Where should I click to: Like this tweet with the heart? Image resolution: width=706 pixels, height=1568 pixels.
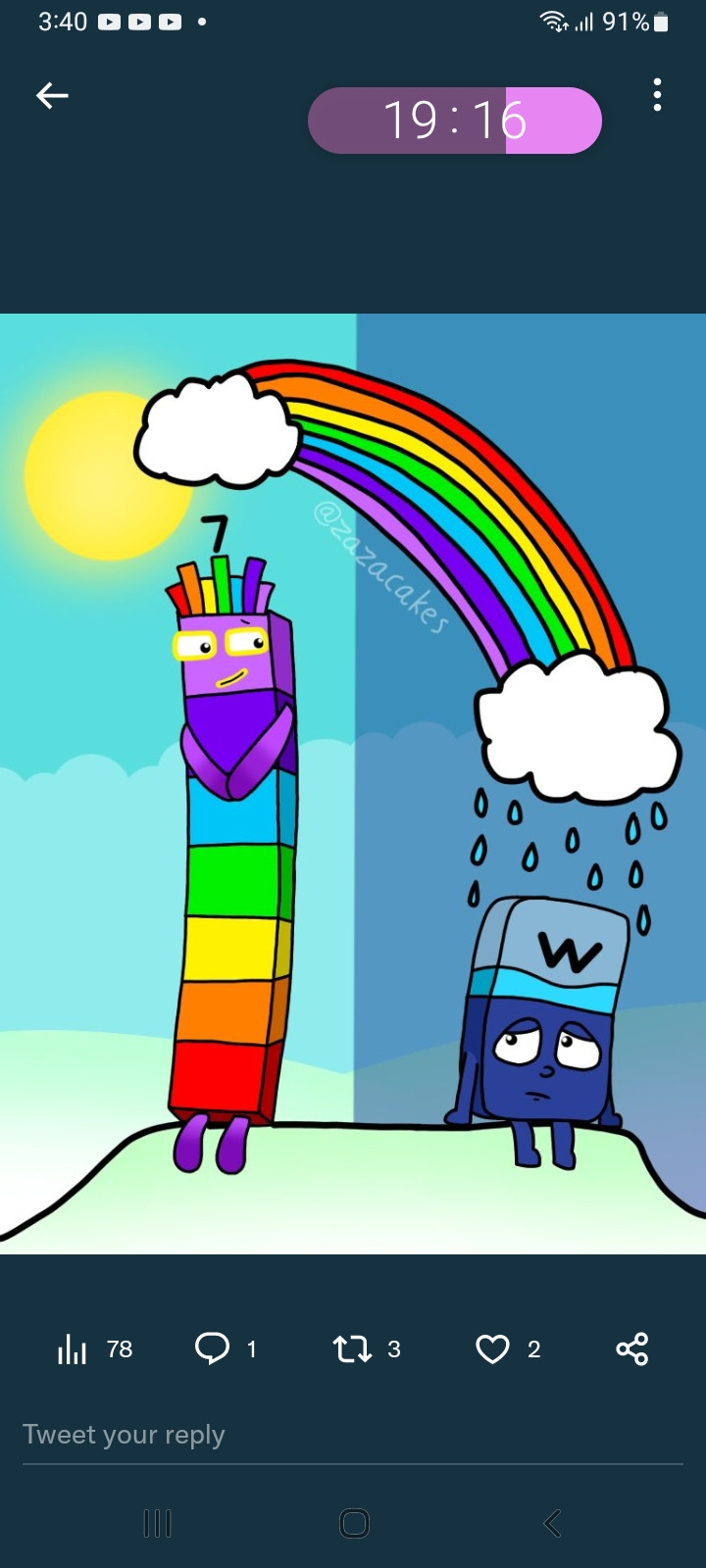(492, 1349)
